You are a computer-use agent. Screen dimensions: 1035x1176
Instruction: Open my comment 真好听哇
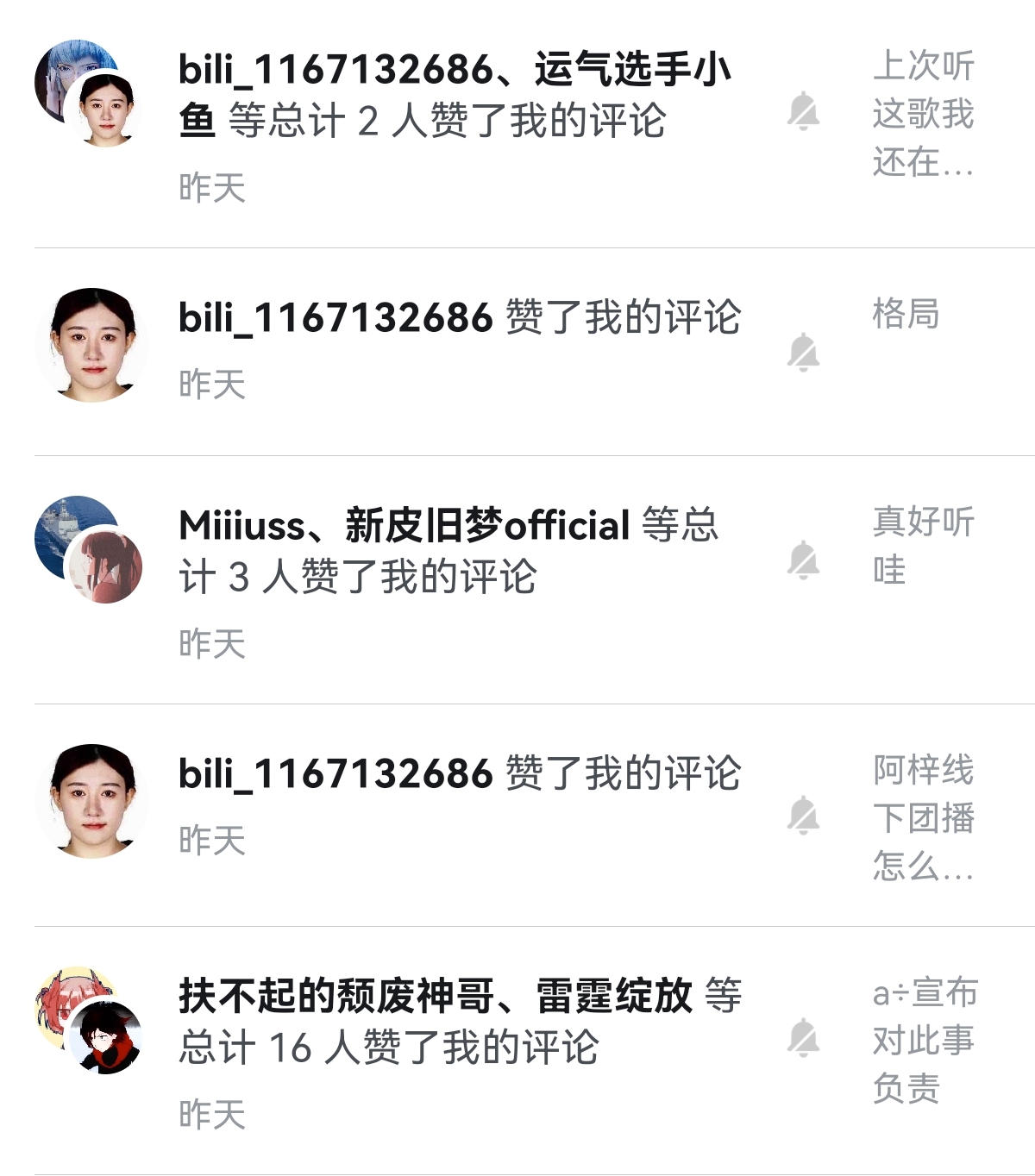click(x=922, y=545)
